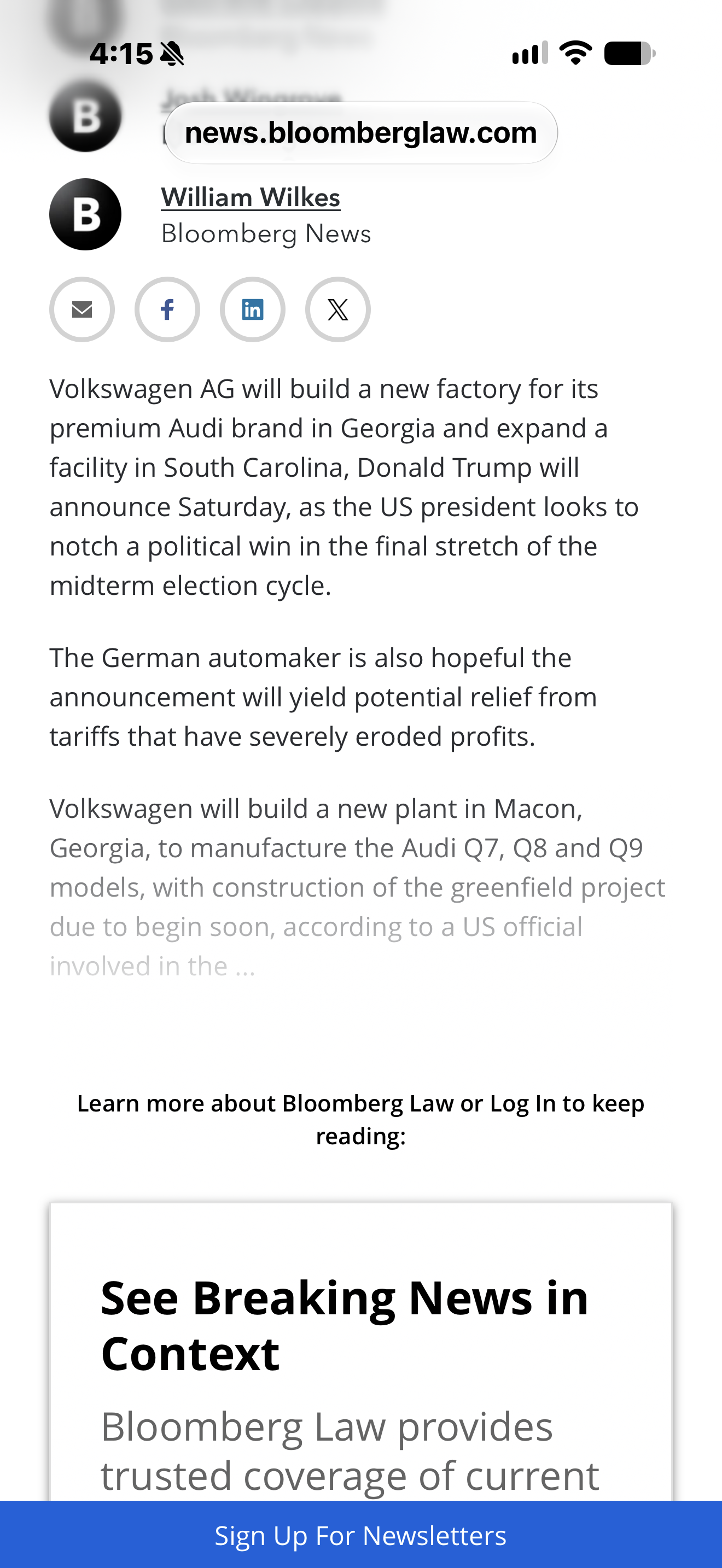This screenshot has width=722, height=1568.
Task: Share this article on LinkedIn
Action: click(x=253, y=309)
